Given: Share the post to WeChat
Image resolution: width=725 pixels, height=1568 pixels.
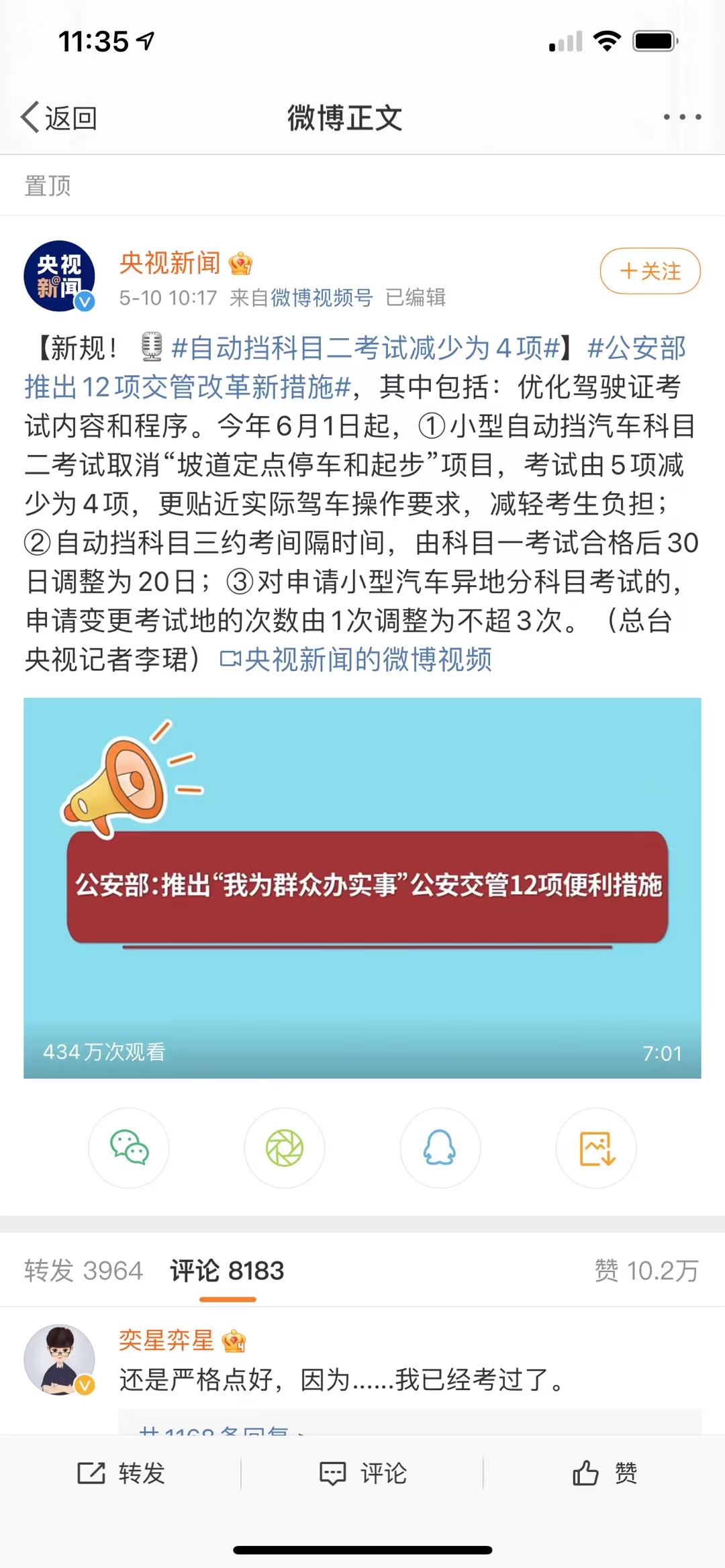Looking at the screenshot, I should point(129,1149).
